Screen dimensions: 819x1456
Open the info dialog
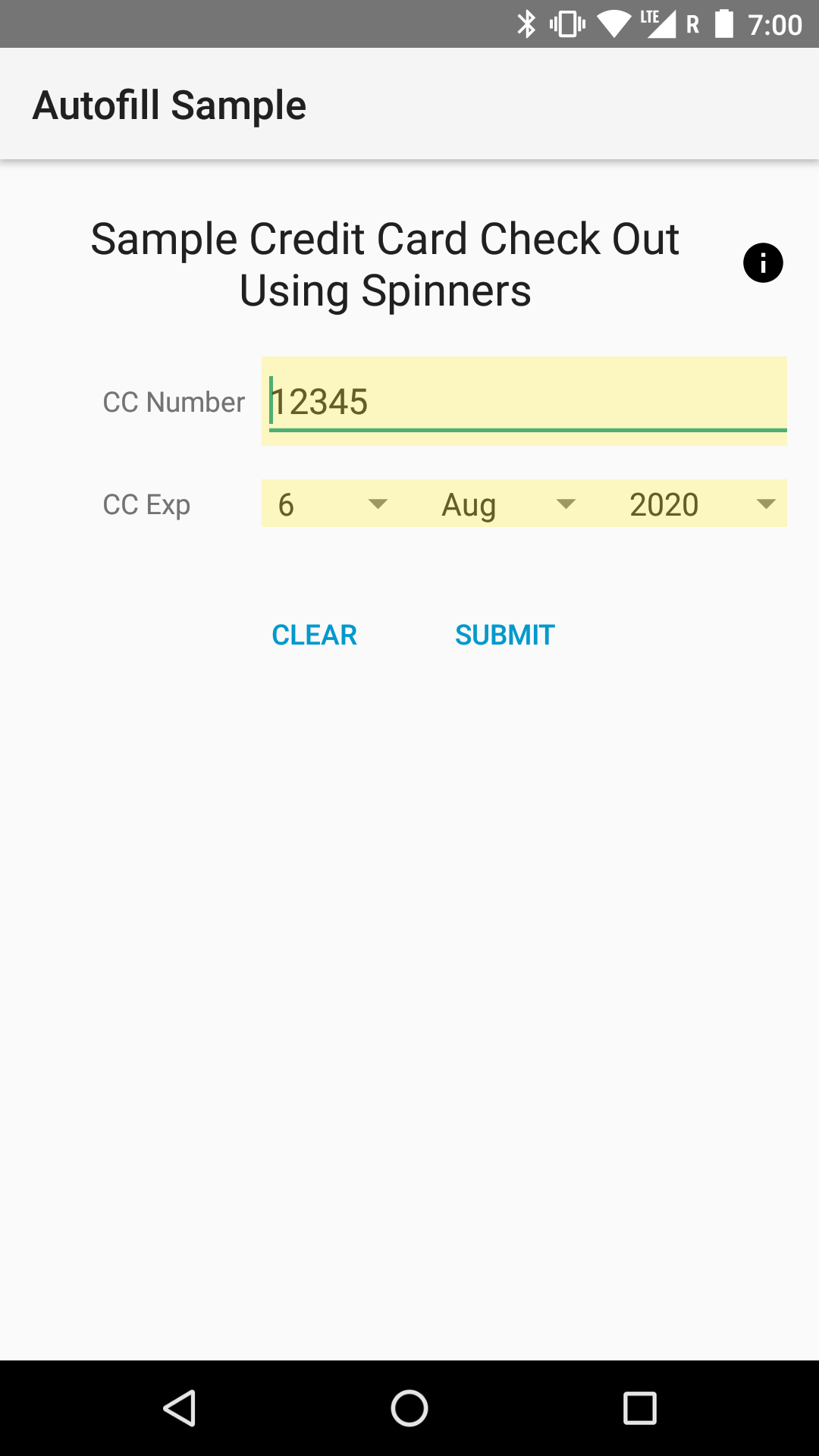[763, 262]
